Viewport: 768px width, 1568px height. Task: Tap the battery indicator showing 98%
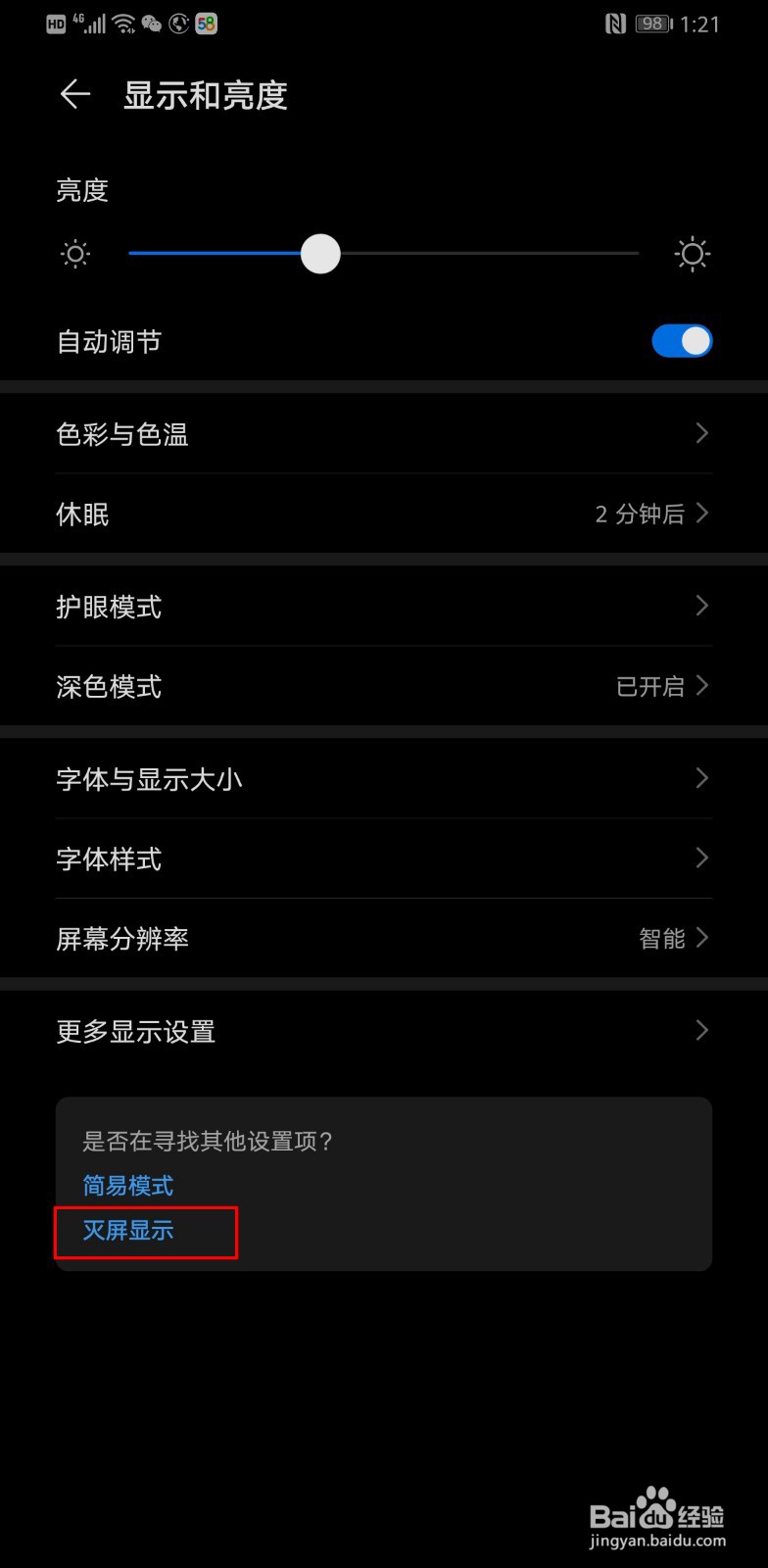(651, 24)
